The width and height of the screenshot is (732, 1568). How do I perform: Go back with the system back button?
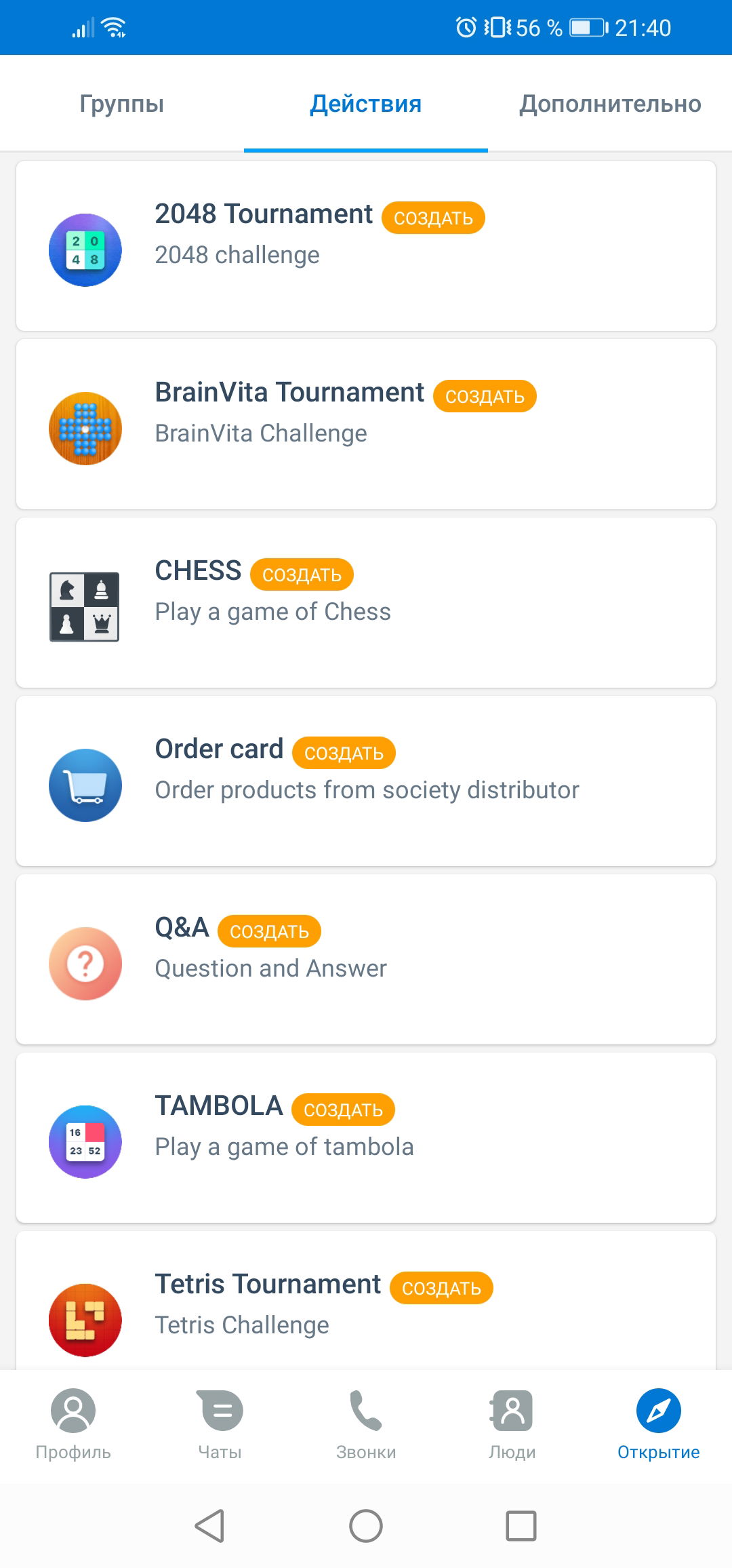pyautogui.click(x=210, y=1526)
